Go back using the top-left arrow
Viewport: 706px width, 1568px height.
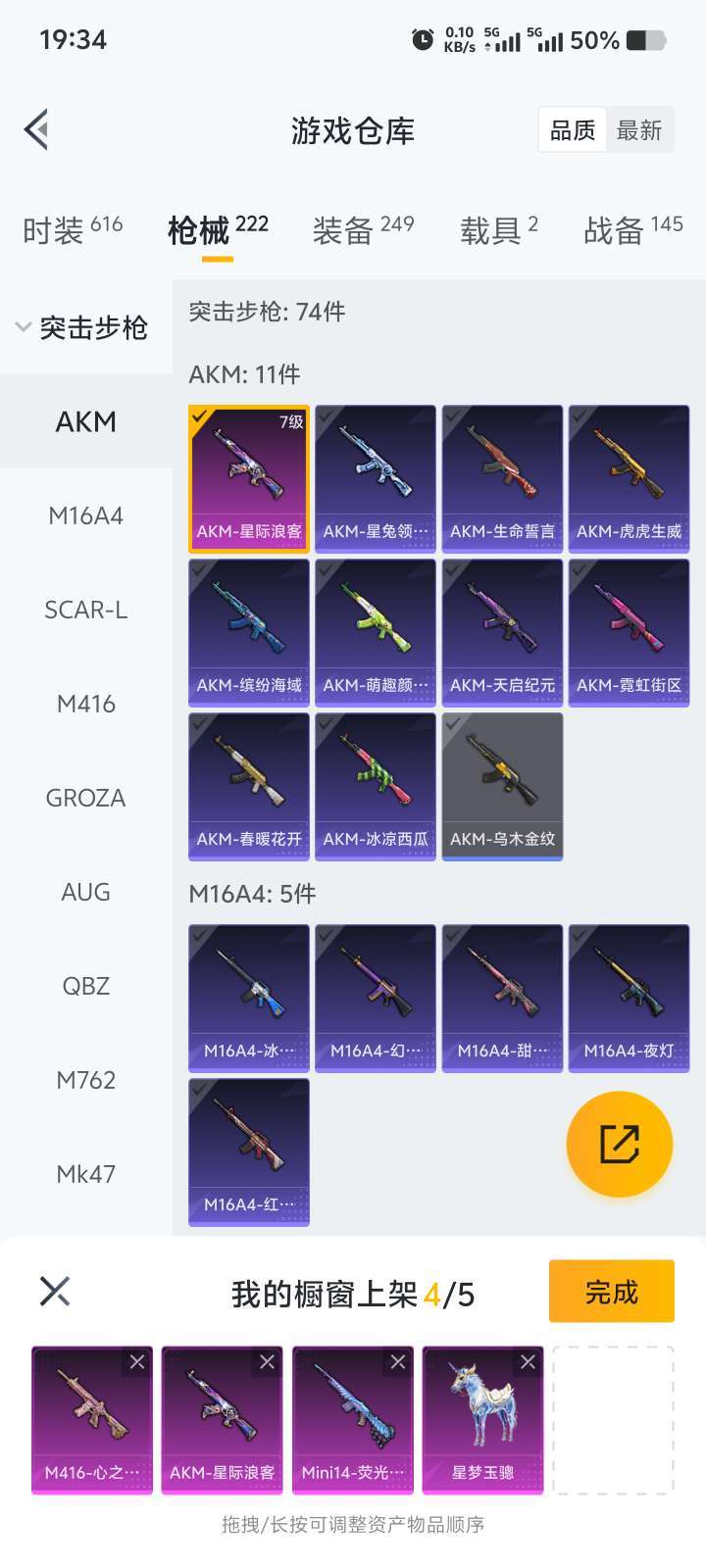coord(37,129)
